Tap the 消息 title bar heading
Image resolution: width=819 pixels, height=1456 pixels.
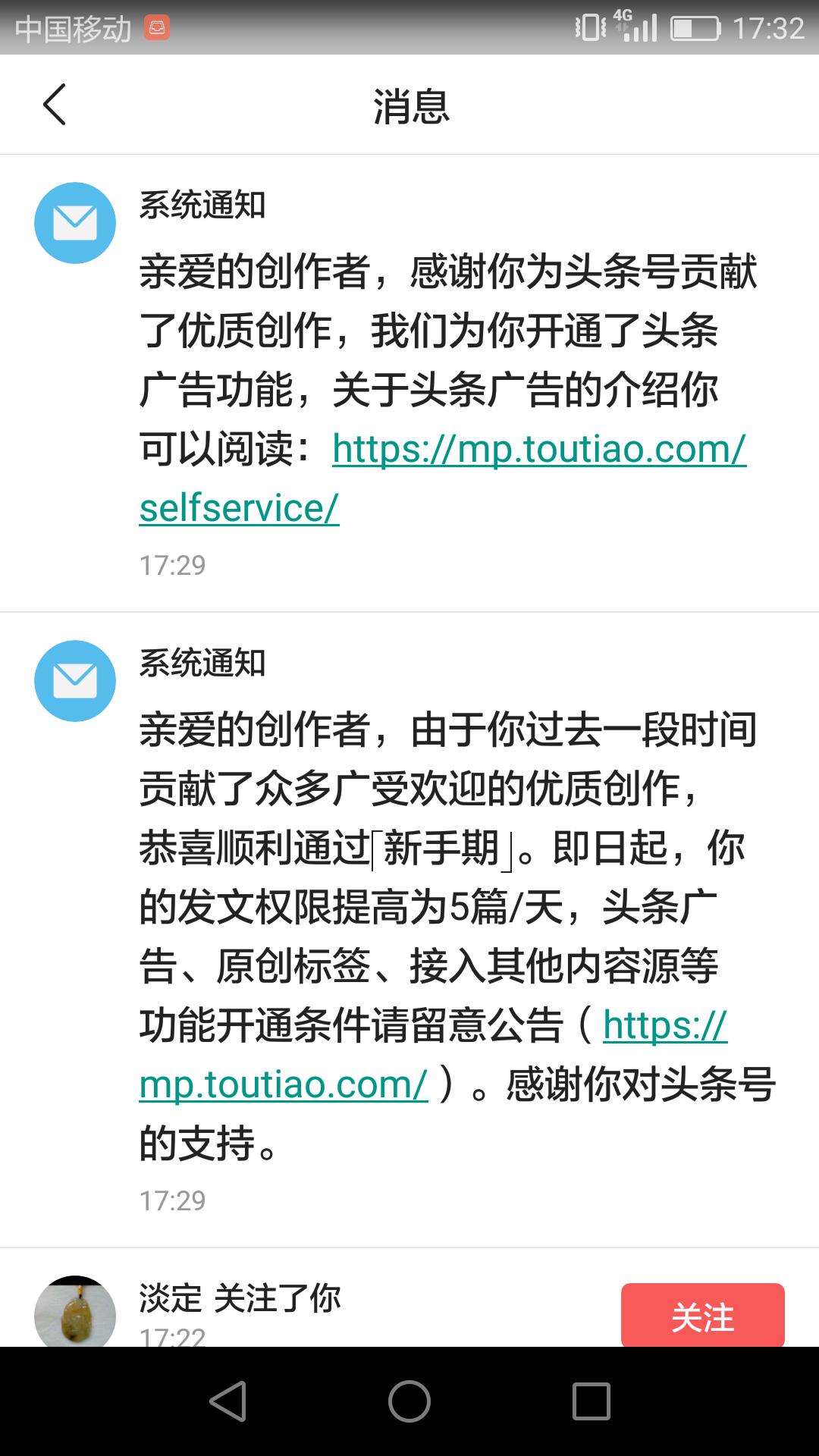point(409,104)
